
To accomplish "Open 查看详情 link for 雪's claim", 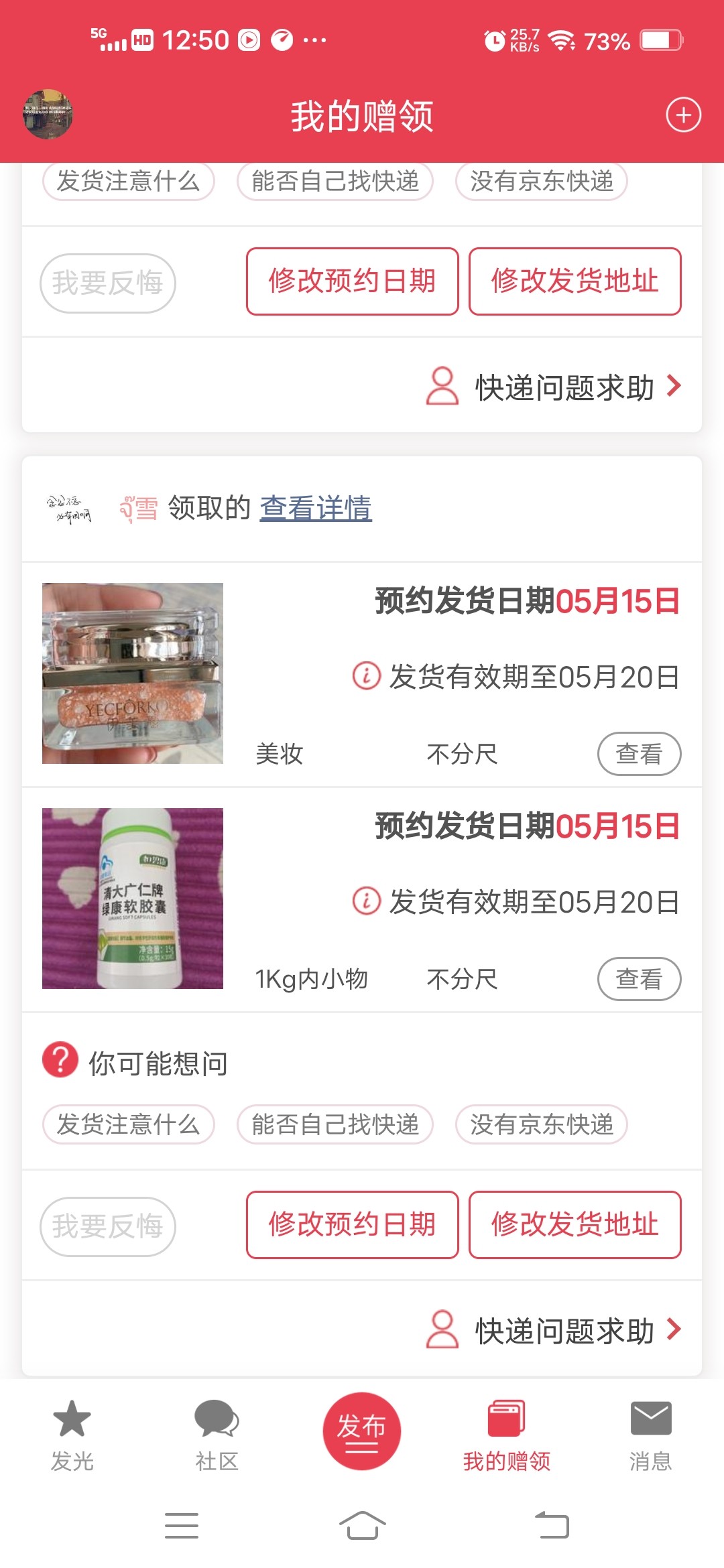I will pos(316,508).
